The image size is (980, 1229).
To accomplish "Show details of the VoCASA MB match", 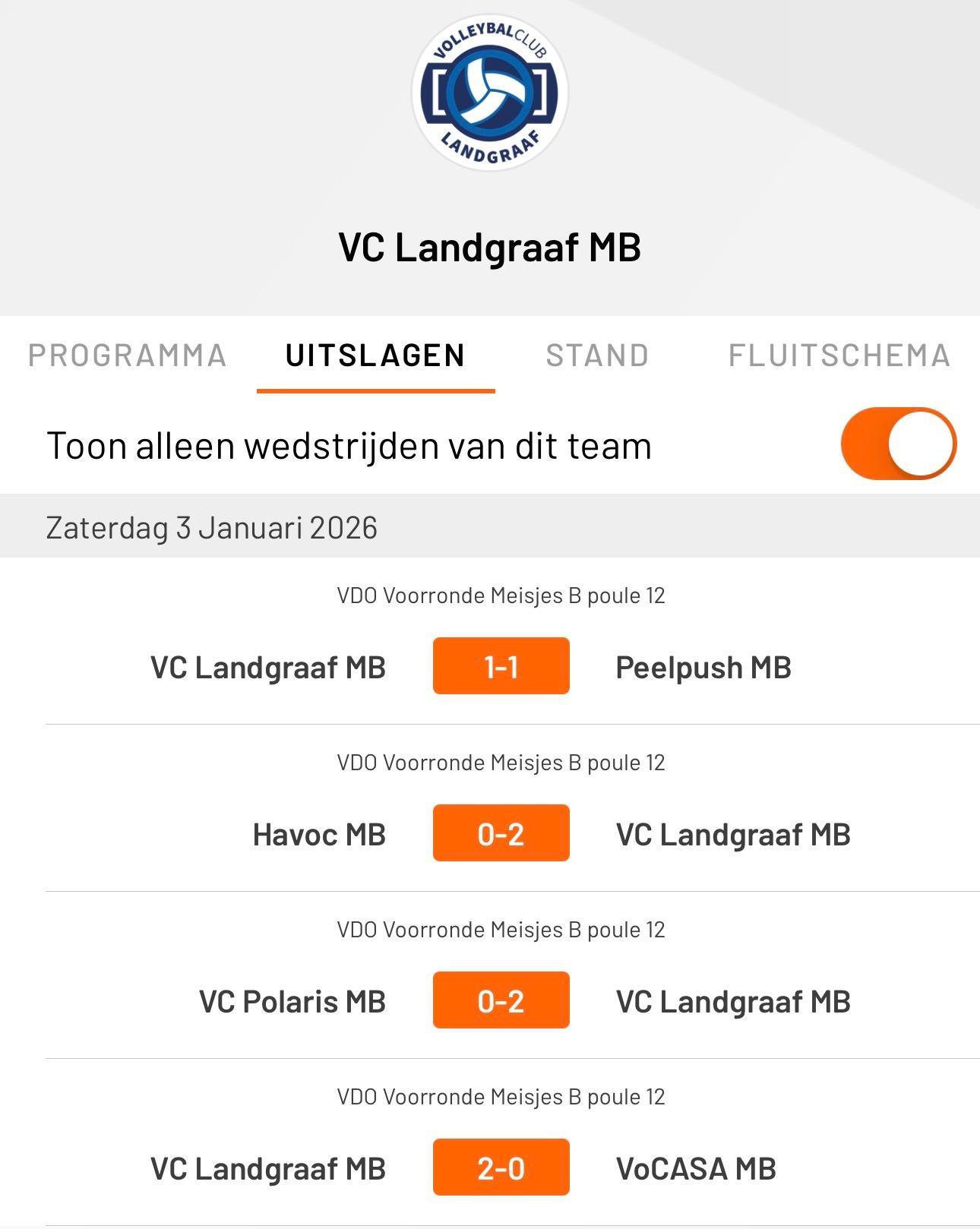I will point(501,1167).
